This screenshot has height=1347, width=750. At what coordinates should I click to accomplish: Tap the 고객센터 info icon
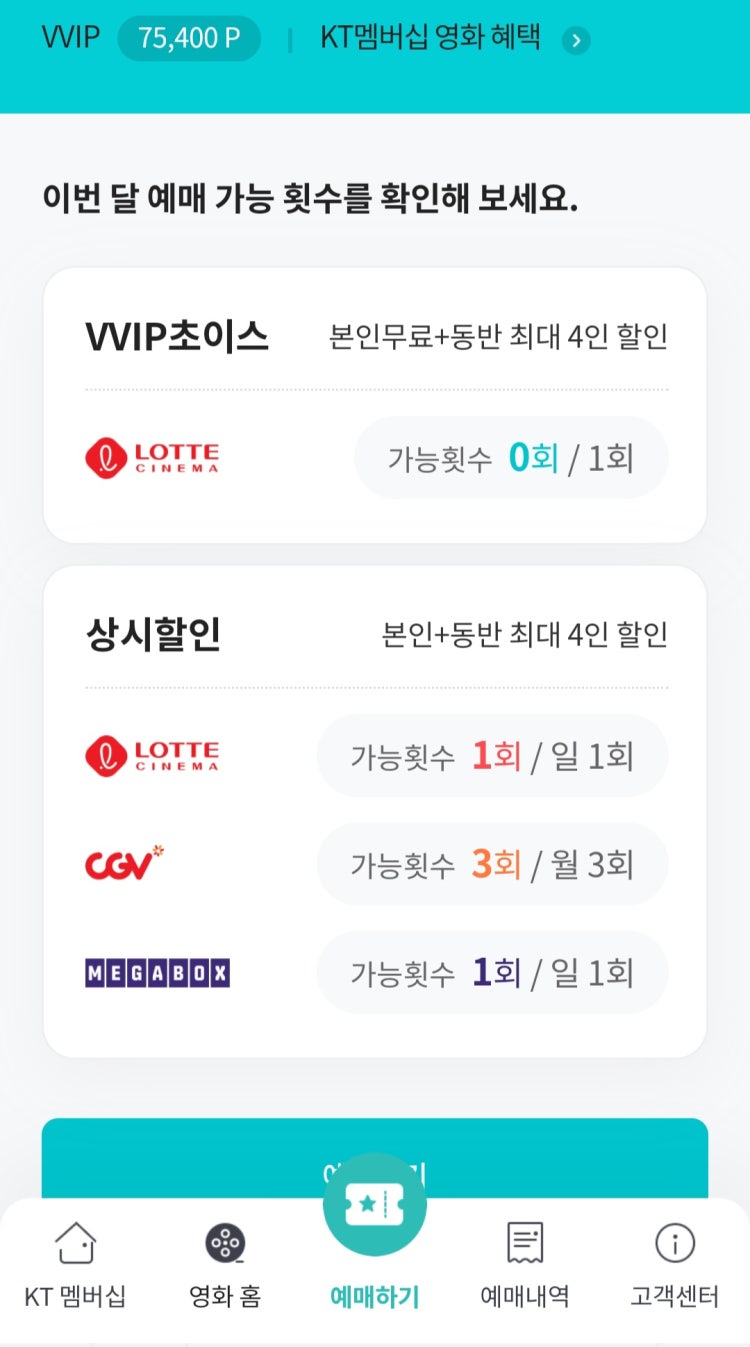coord(675,1245)
